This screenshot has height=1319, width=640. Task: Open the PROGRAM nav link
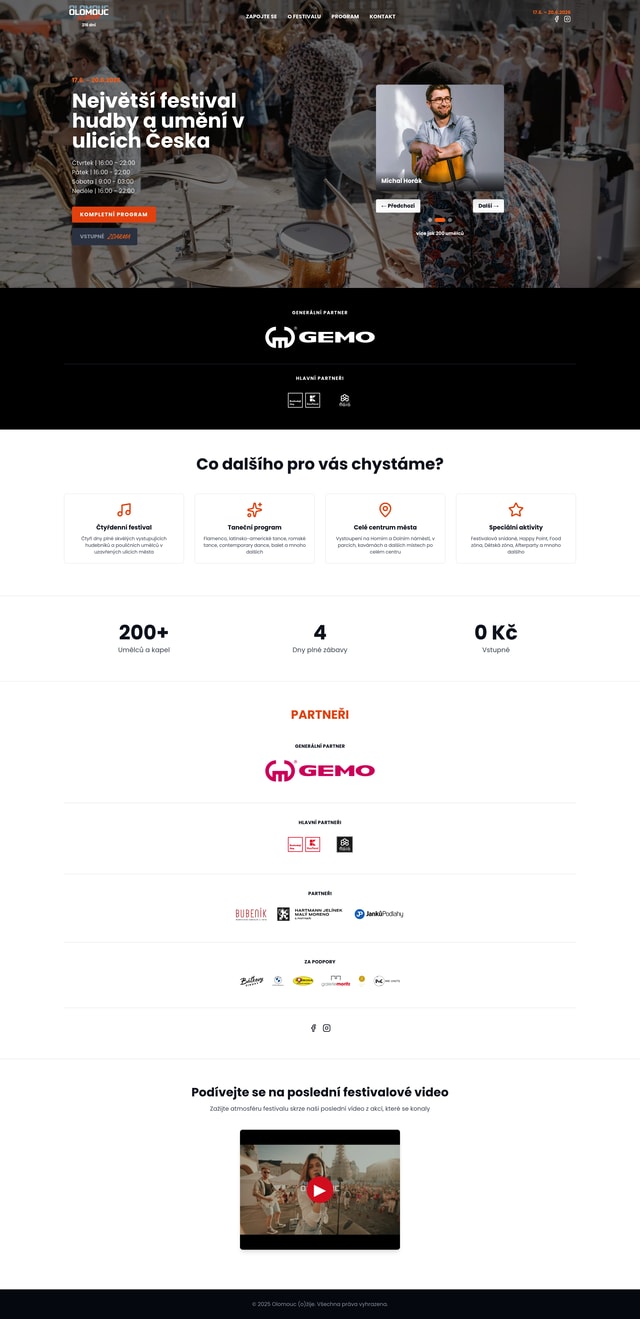(345, 16)
